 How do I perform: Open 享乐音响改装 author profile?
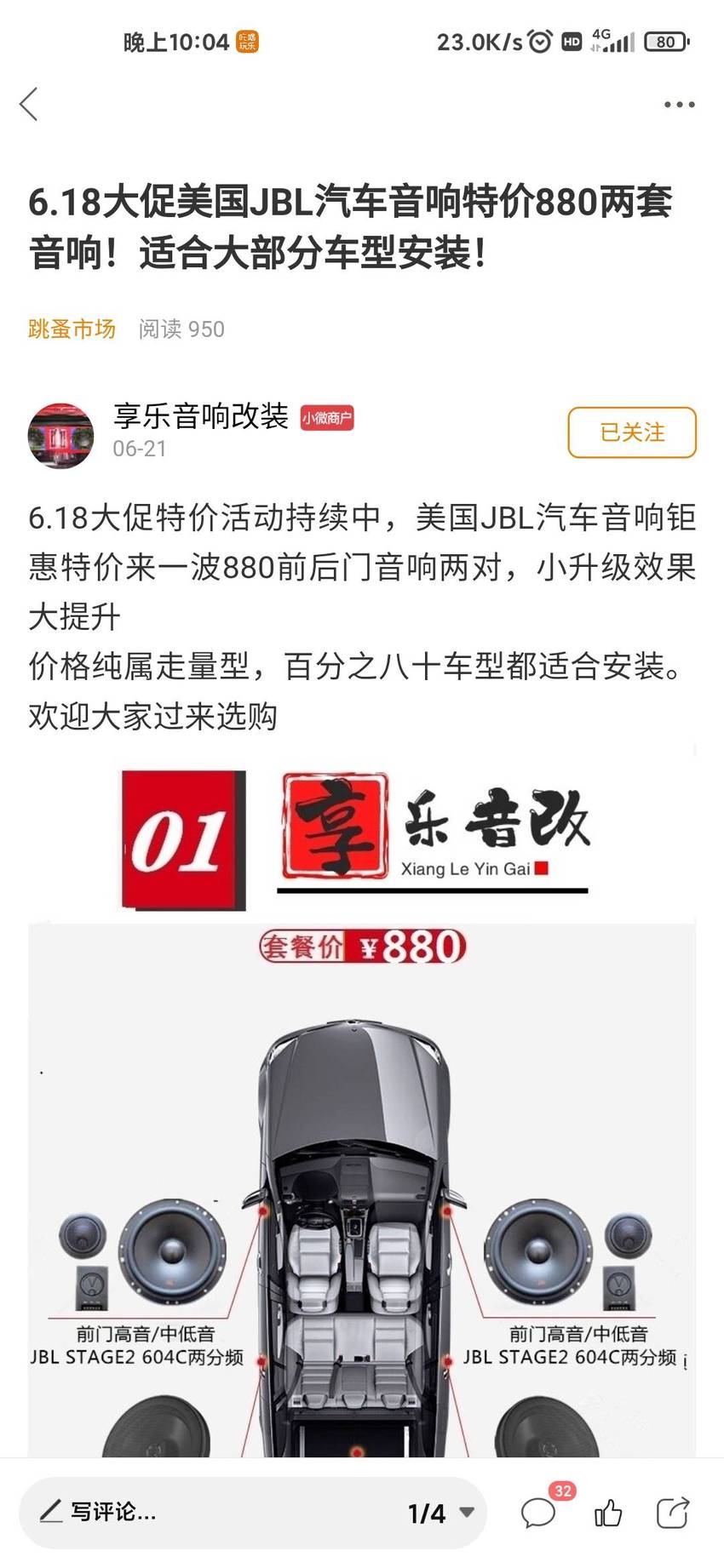[x=201, y=416]
